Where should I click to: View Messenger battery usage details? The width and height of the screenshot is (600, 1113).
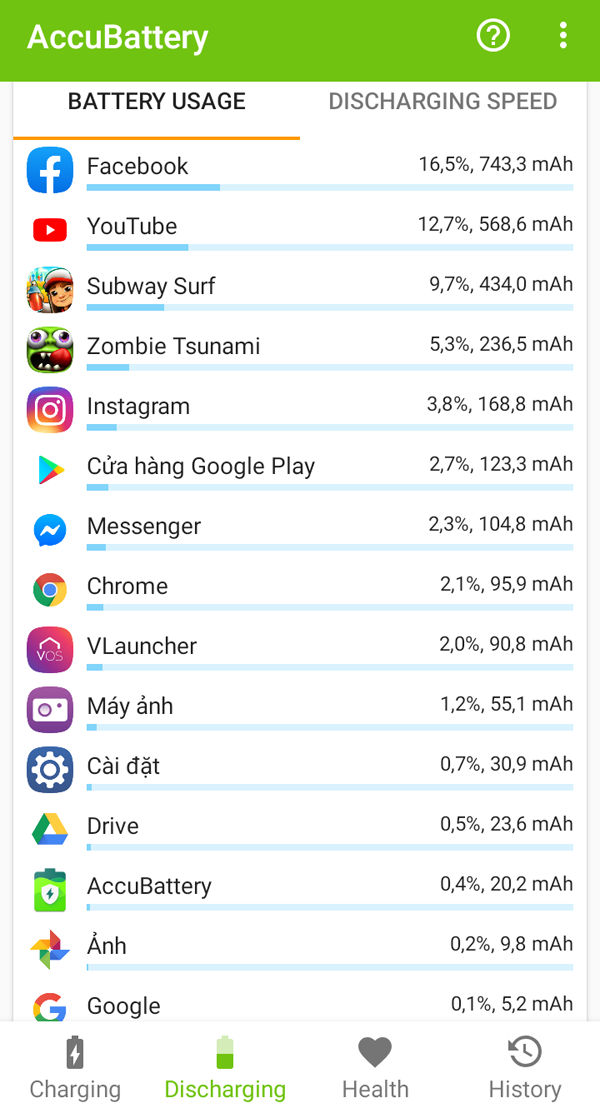pos(300,530)
